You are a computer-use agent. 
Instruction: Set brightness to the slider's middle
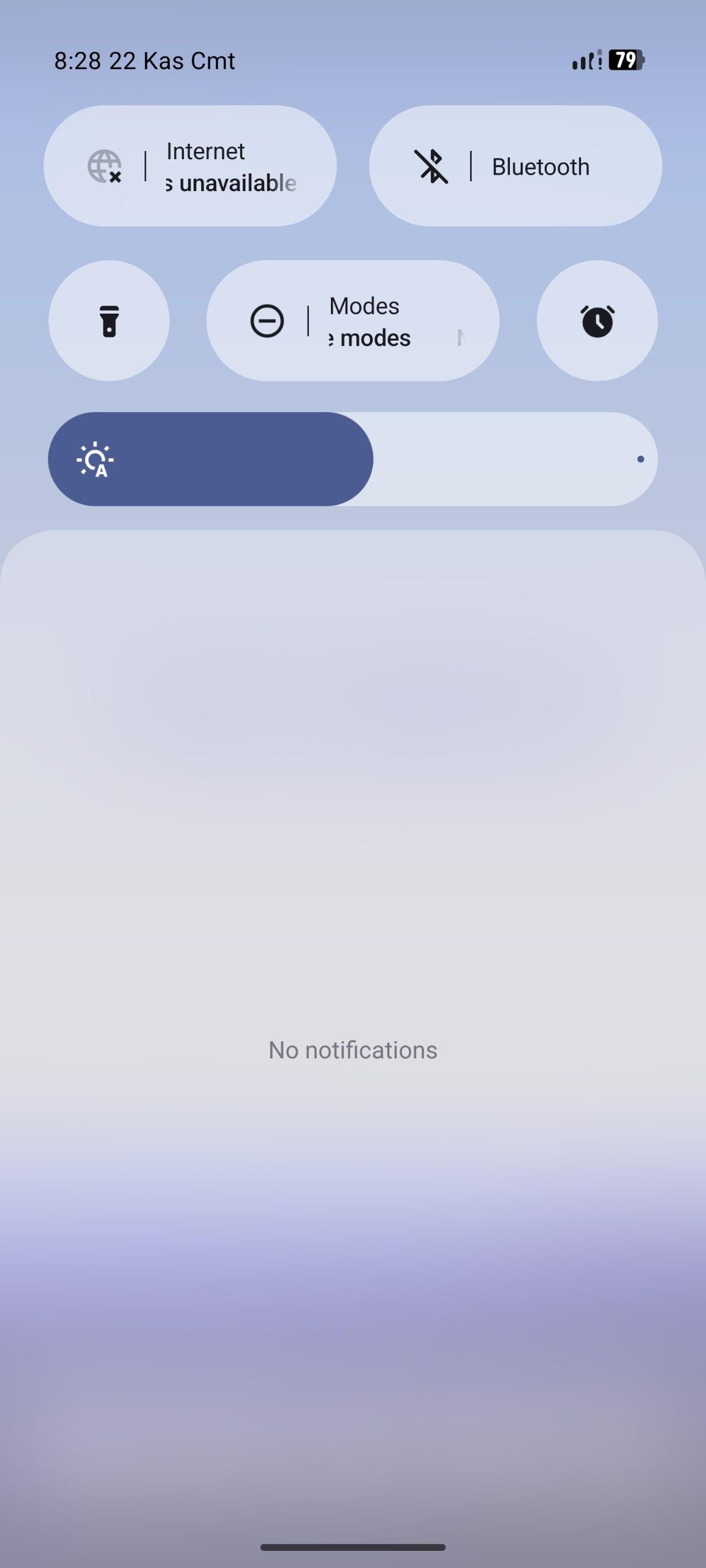(353, 459)
